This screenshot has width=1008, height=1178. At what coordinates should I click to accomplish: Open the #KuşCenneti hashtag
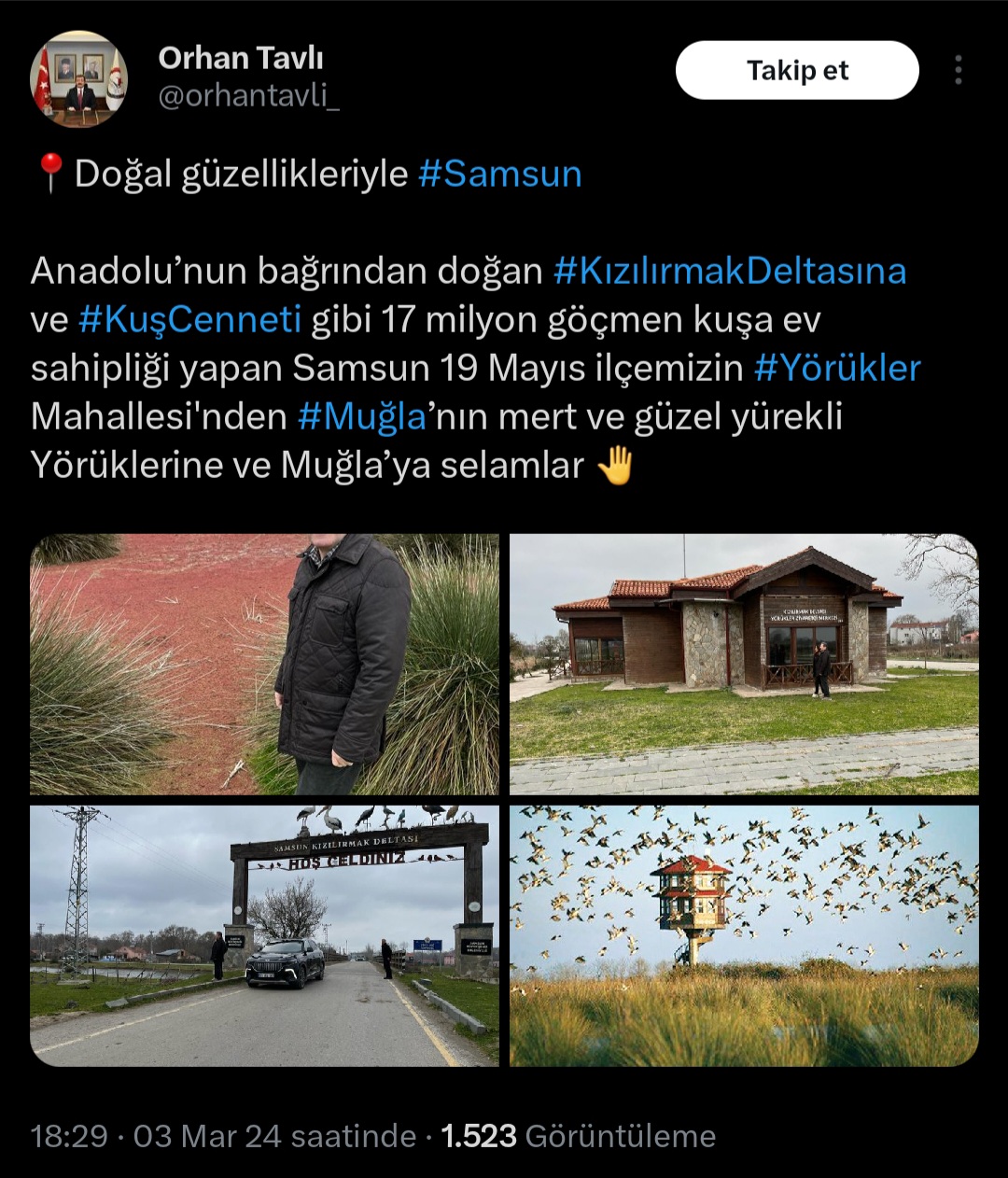coord(190,320)
